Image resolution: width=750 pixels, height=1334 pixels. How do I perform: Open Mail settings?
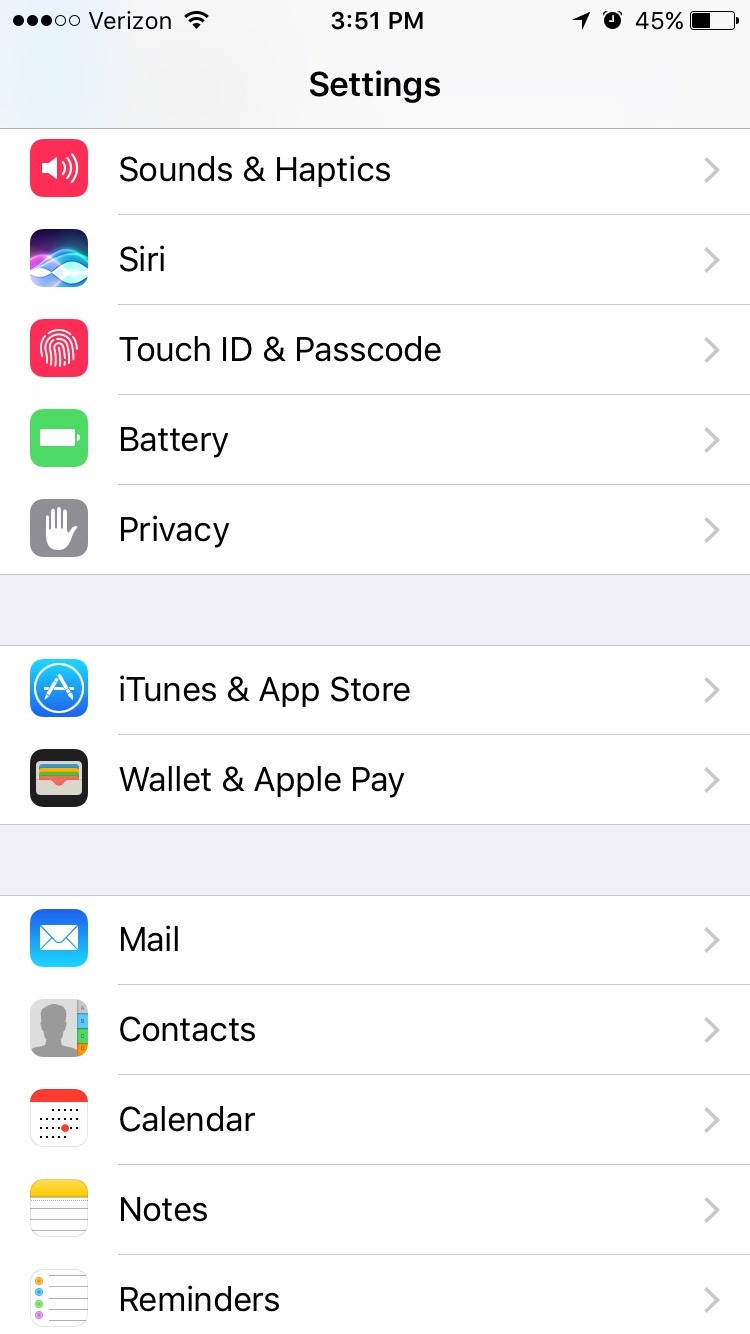[x=375, y=940]
